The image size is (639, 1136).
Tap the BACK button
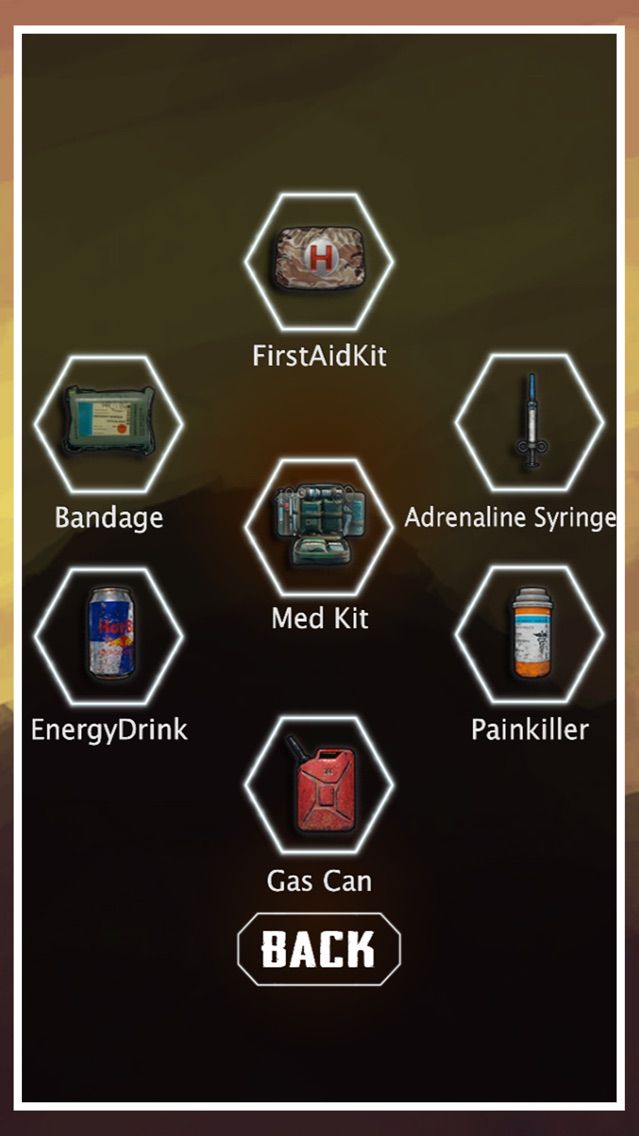coord(319,949)
